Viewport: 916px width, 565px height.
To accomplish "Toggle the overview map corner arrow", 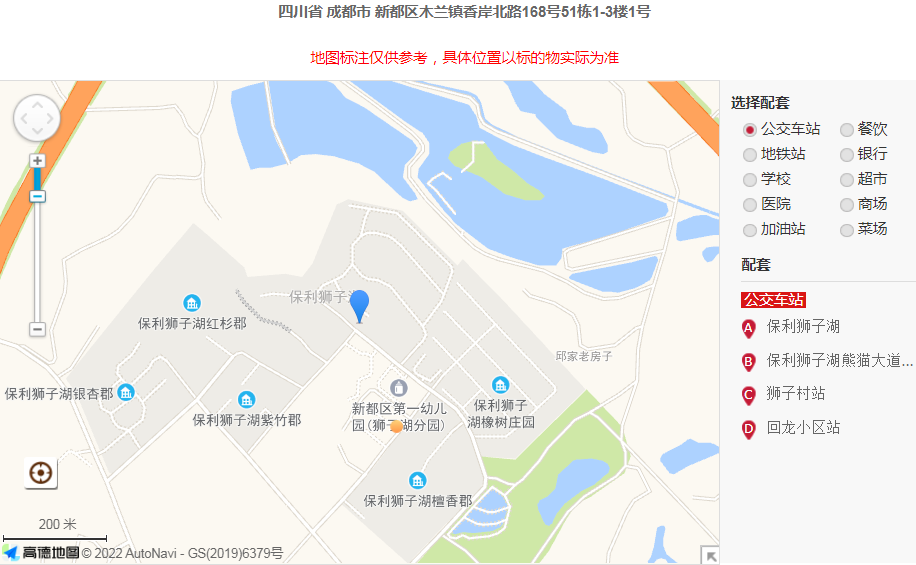I will click(709, 555).
